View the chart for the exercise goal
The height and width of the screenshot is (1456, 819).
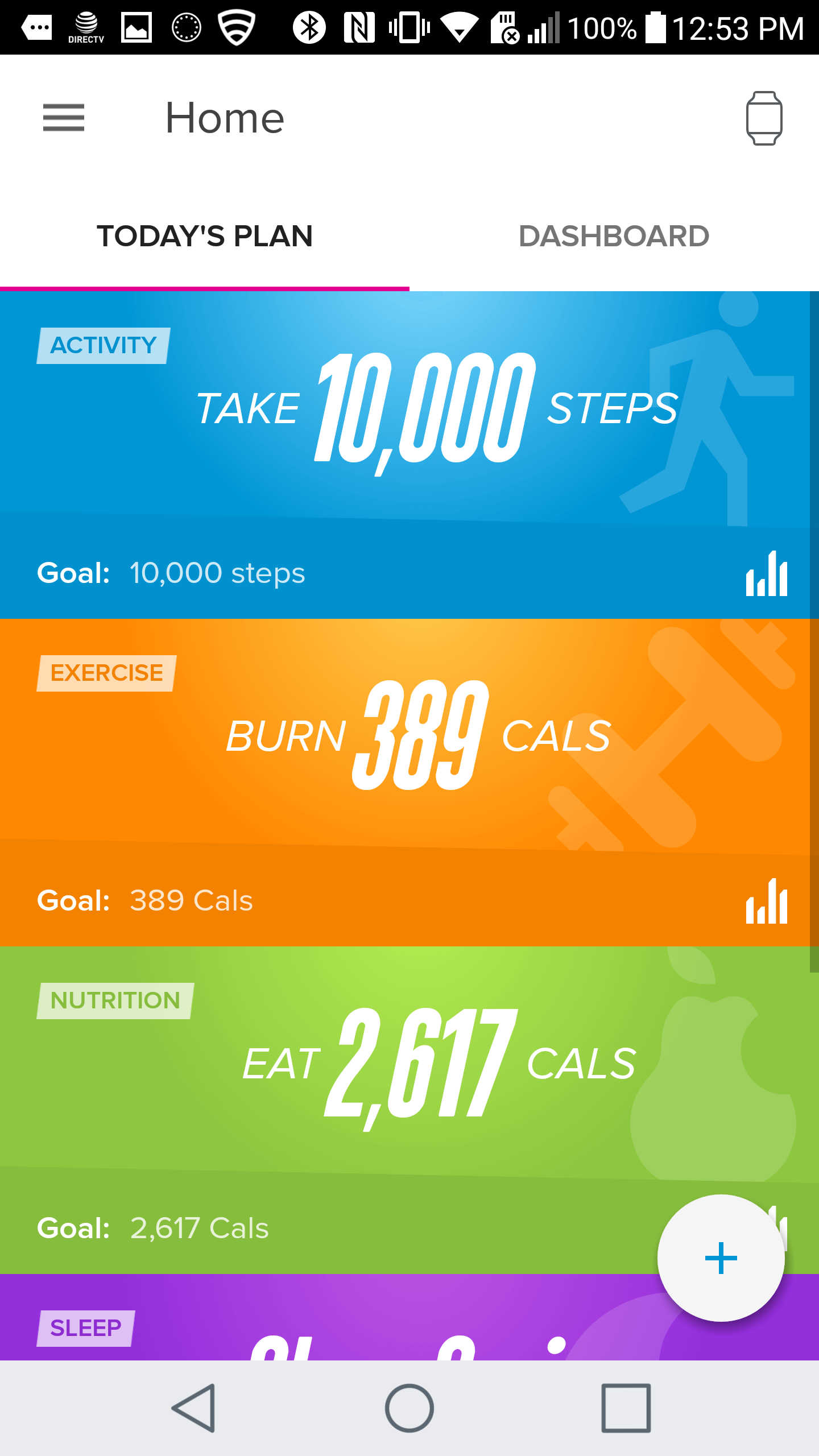[x=767, y=901]
